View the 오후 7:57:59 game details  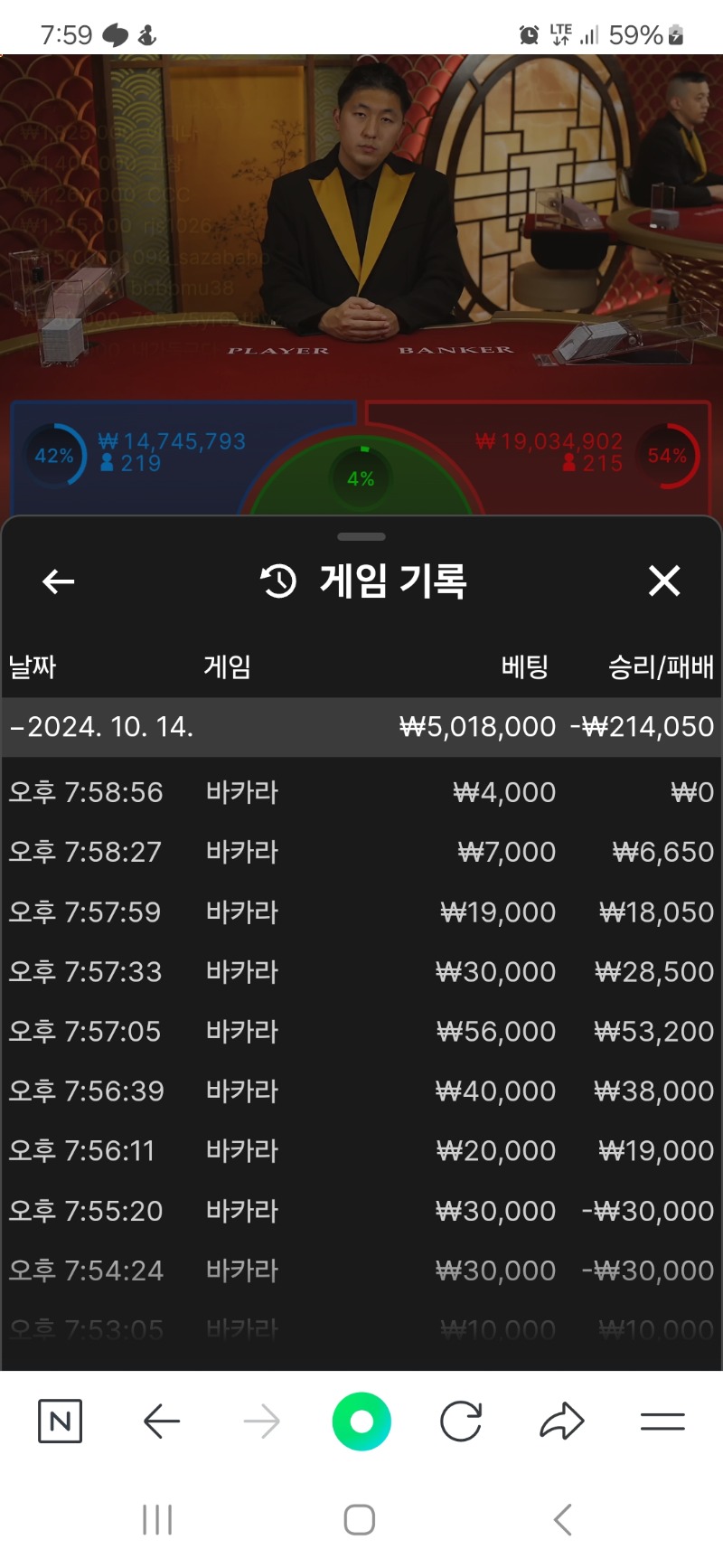361,912
